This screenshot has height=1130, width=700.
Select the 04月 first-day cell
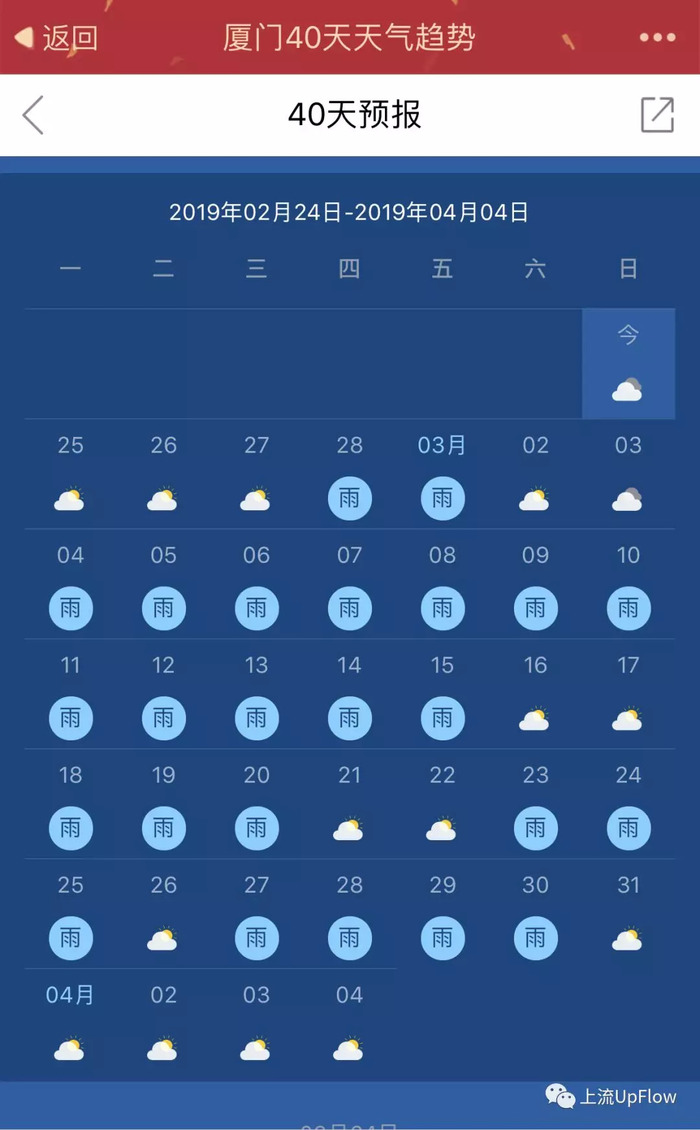click(70, 1025)
